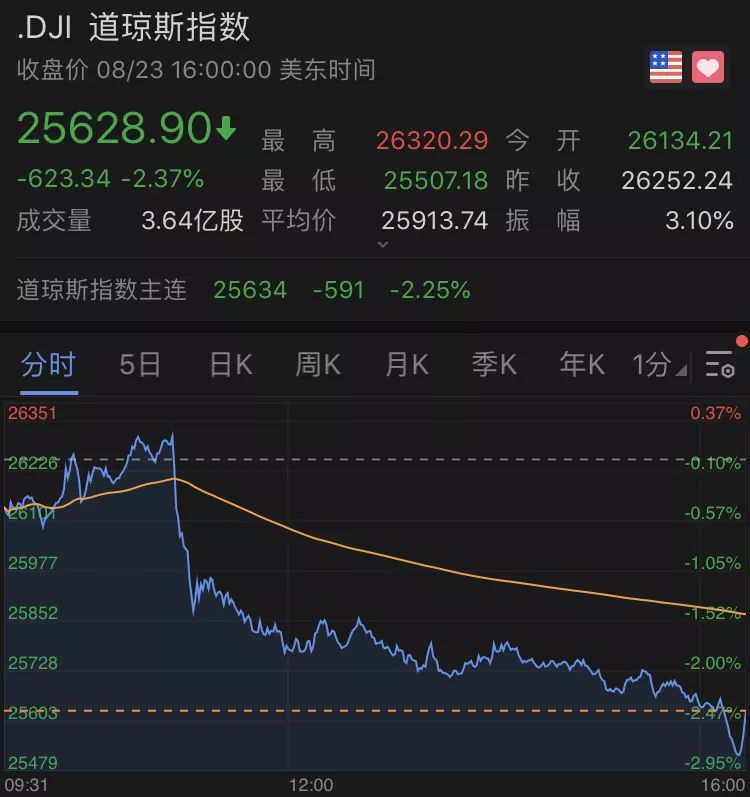Open the 1分 interval dropdown
The height and width of the screenshot is (797, 750).
click(x=658, y=365)
